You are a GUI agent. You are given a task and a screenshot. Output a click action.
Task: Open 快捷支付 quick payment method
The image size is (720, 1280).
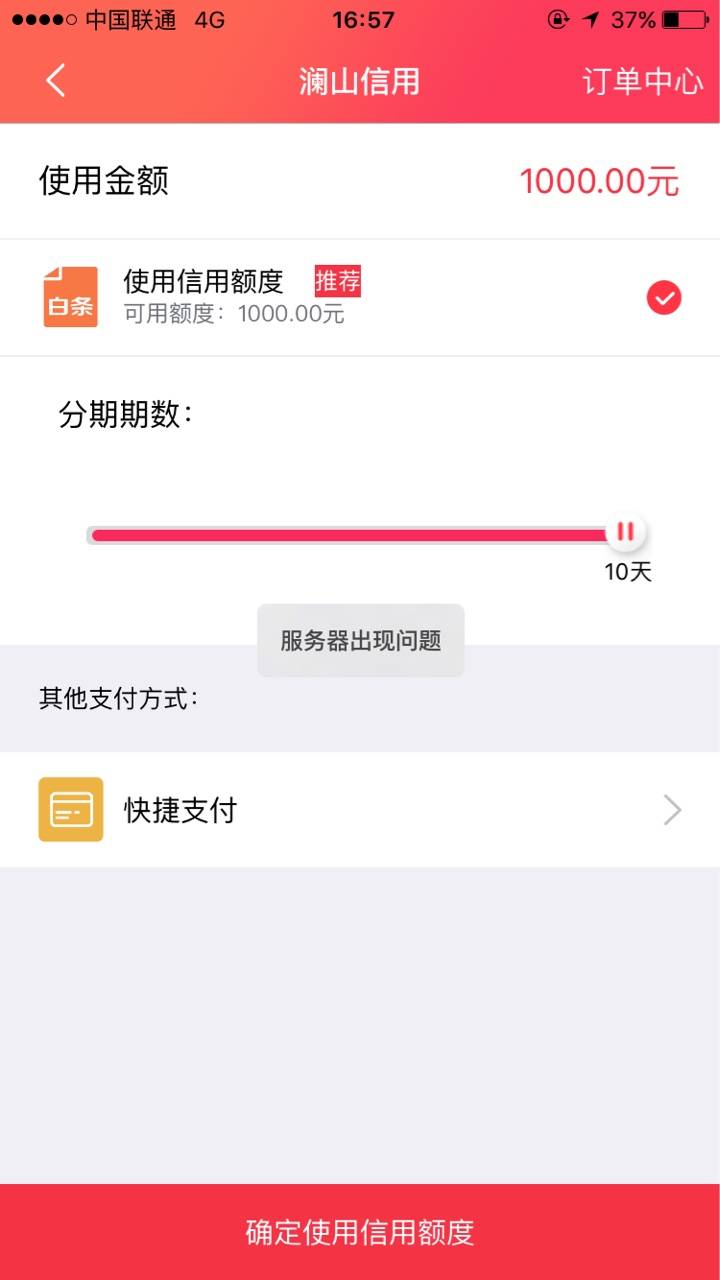(x=360, y=810)
